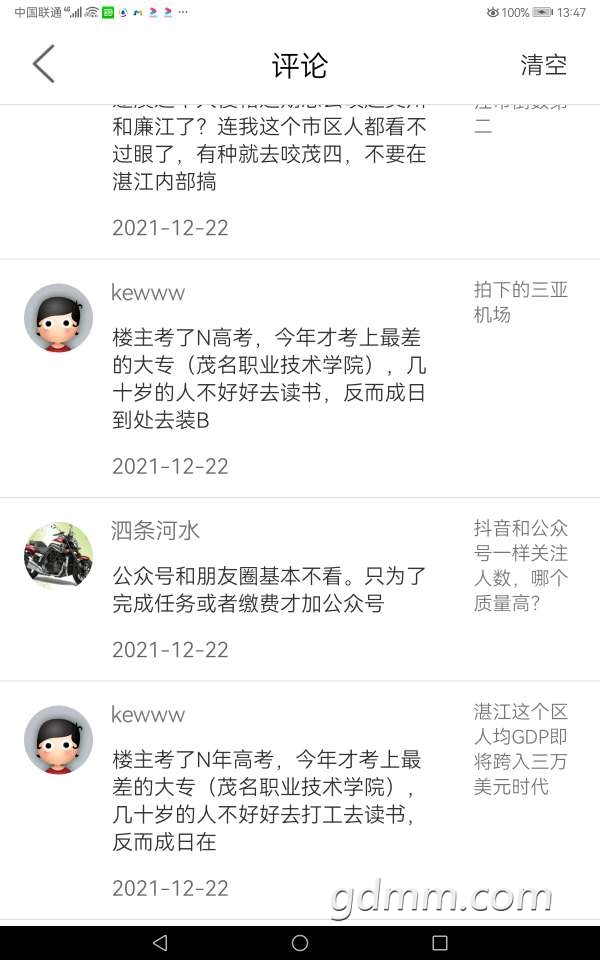
Task: Open the post about 抖音和公众号关注人数
Action: tap(520, 566)
